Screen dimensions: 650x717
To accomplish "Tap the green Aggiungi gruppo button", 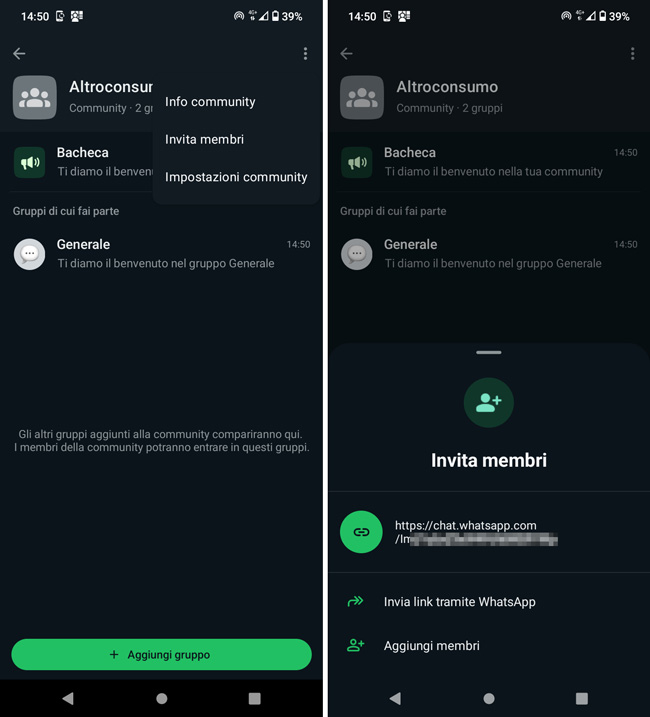I will pos(161,654).
